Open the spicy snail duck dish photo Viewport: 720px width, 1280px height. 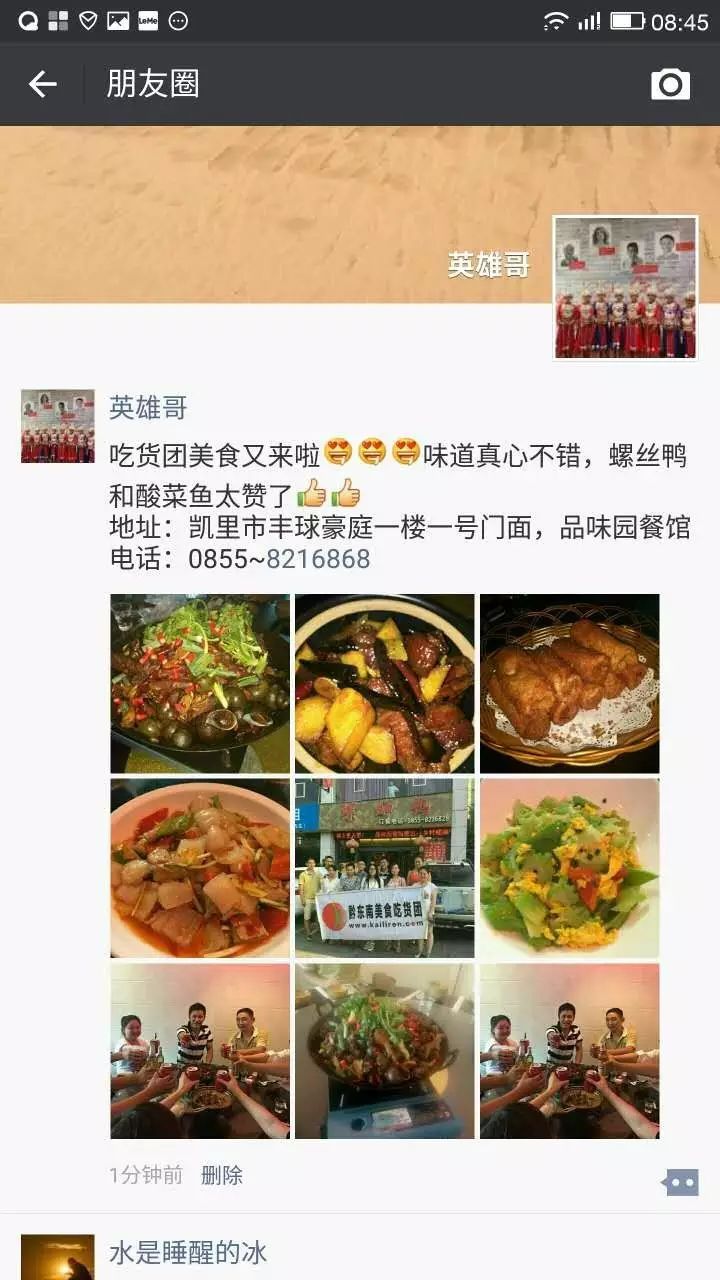pos(200,684)
